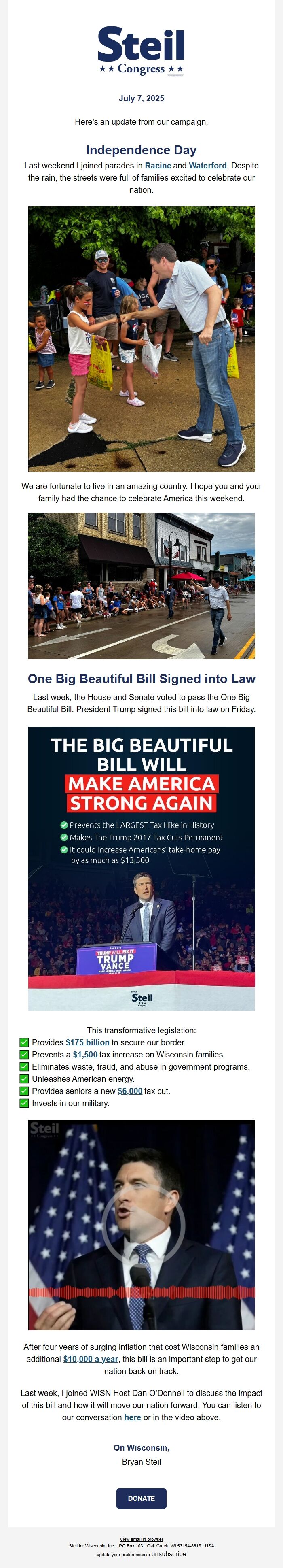Play the Steil interview video

(x=142, y=1224)
